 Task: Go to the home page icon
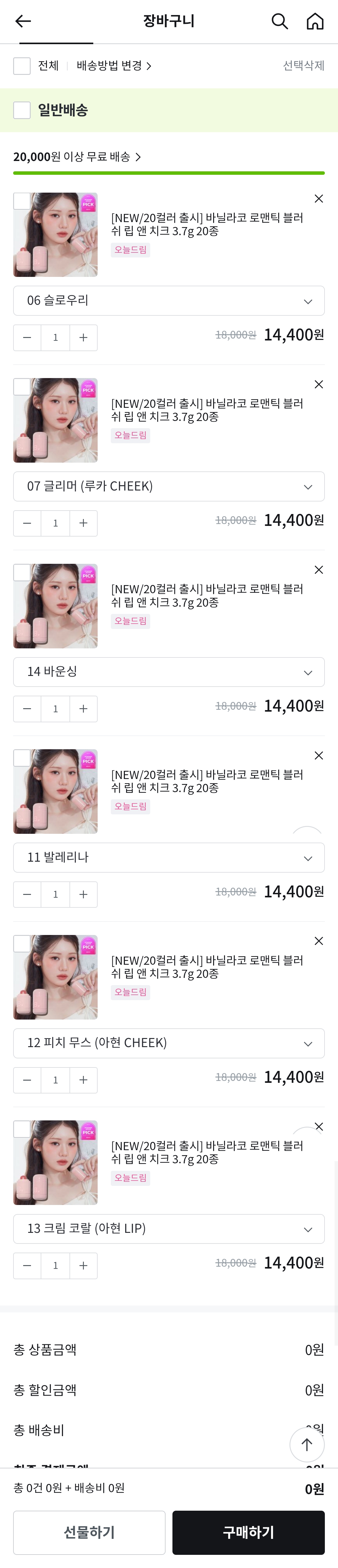click(314, 21)
